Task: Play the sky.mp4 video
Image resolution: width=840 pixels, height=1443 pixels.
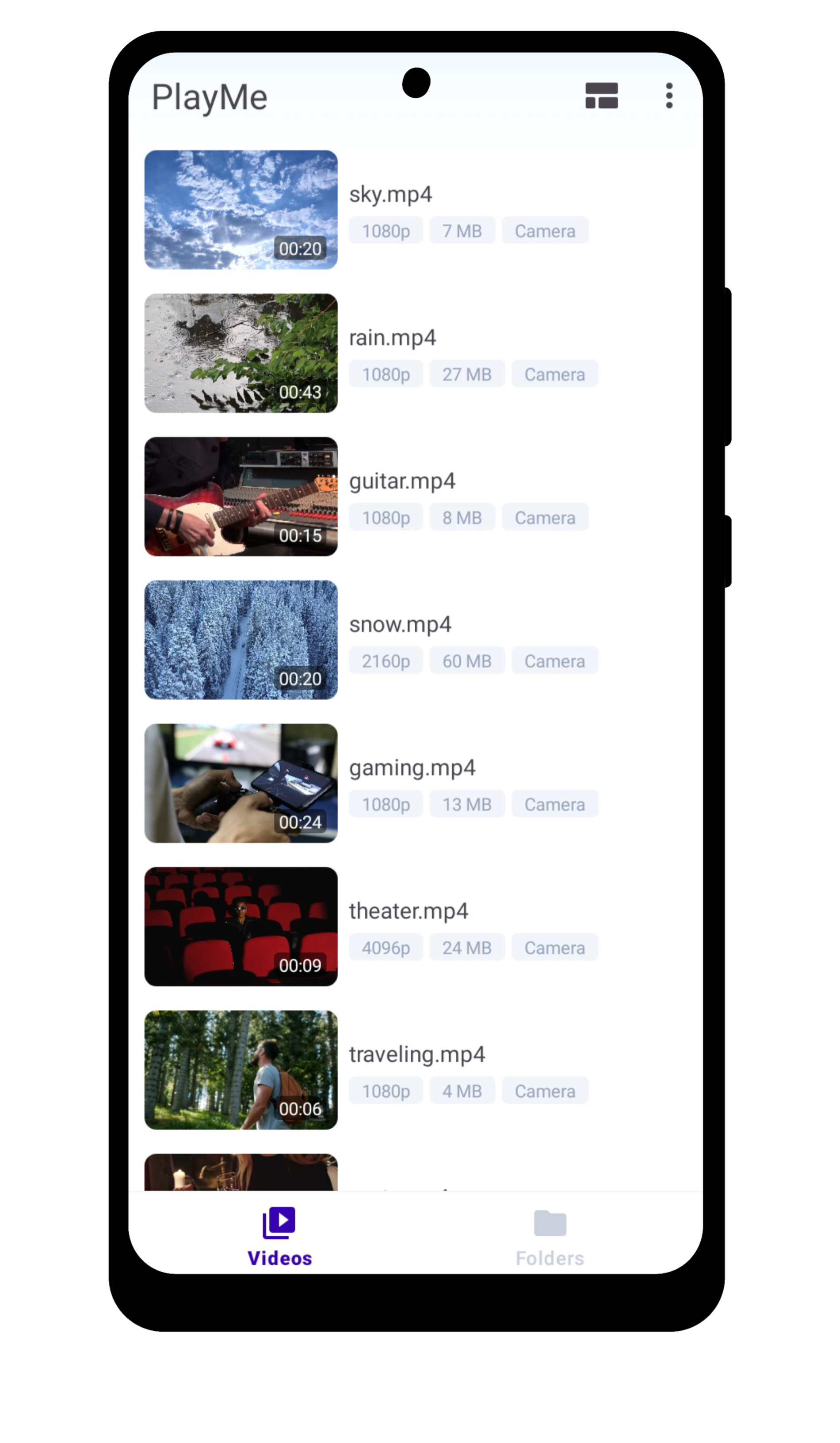Action: pos(241,210)
